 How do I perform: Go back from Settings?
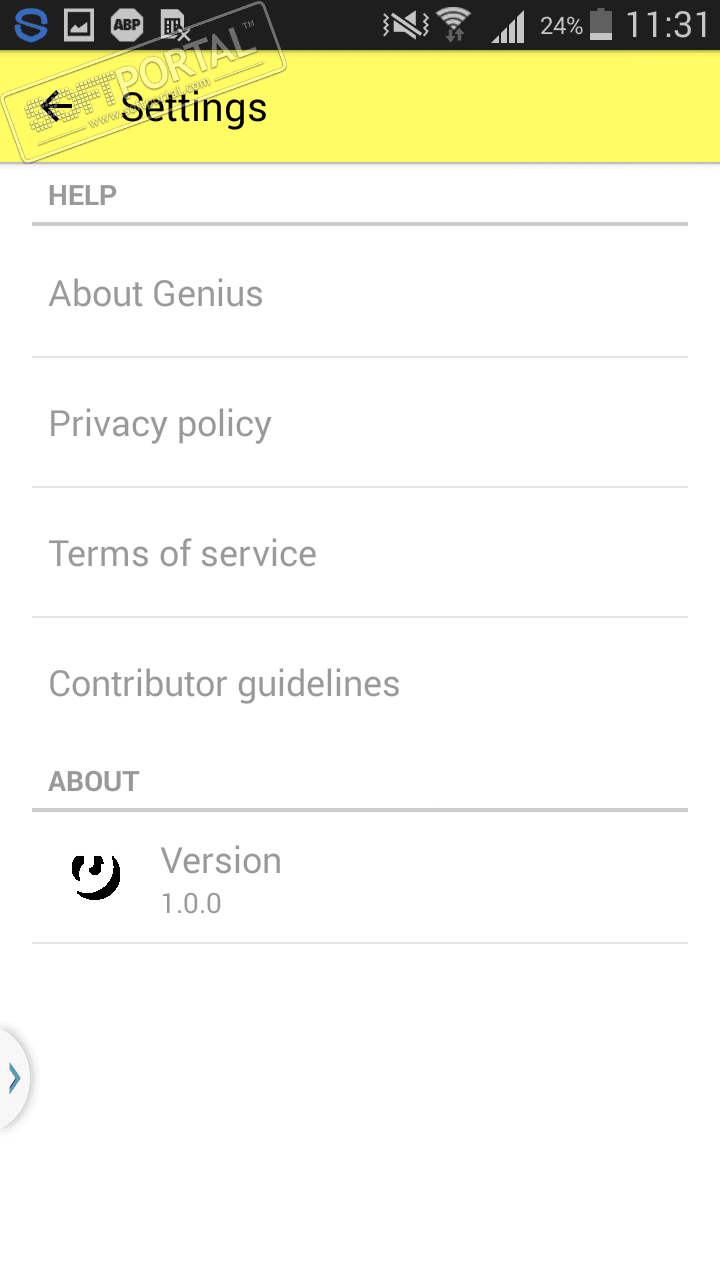tap(57, 106)
